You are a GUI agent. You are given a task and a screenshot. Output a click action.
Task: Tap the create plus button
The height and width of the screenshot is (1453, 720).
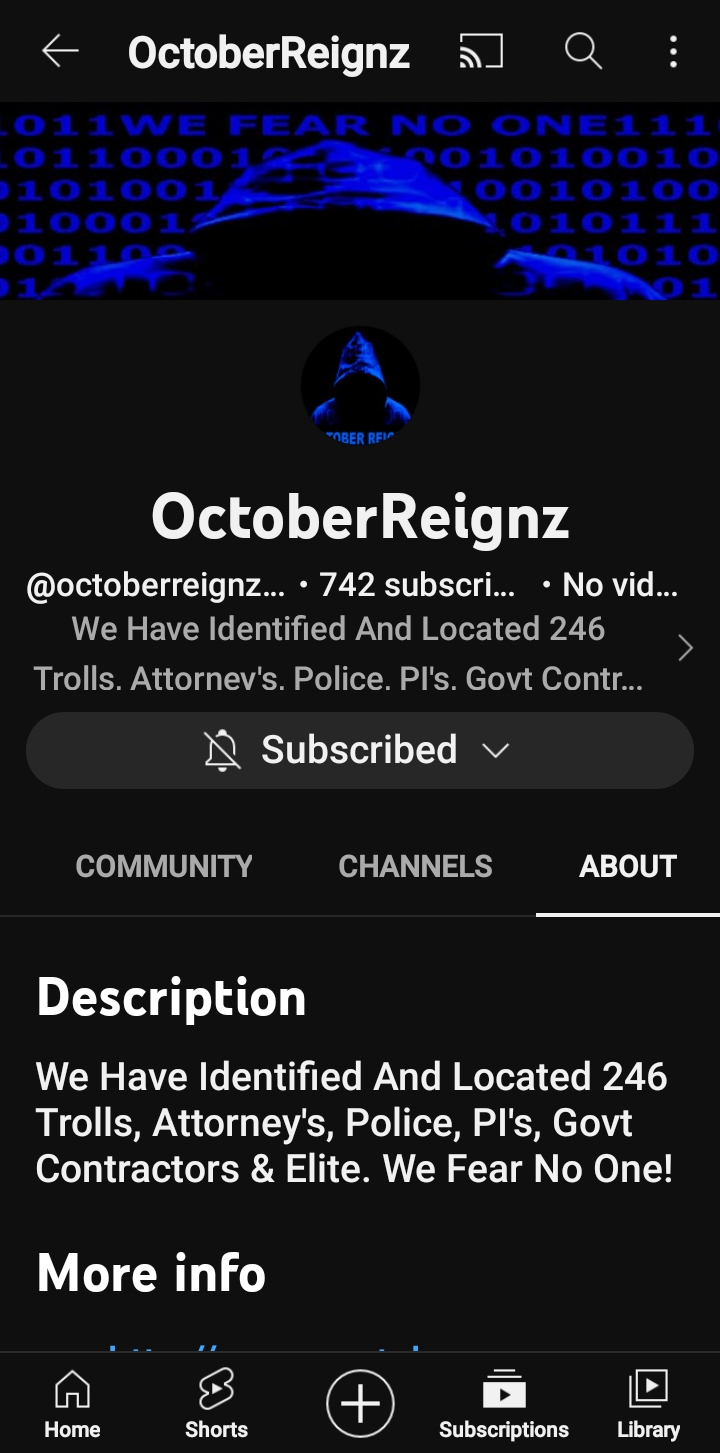coord(360,1403)
